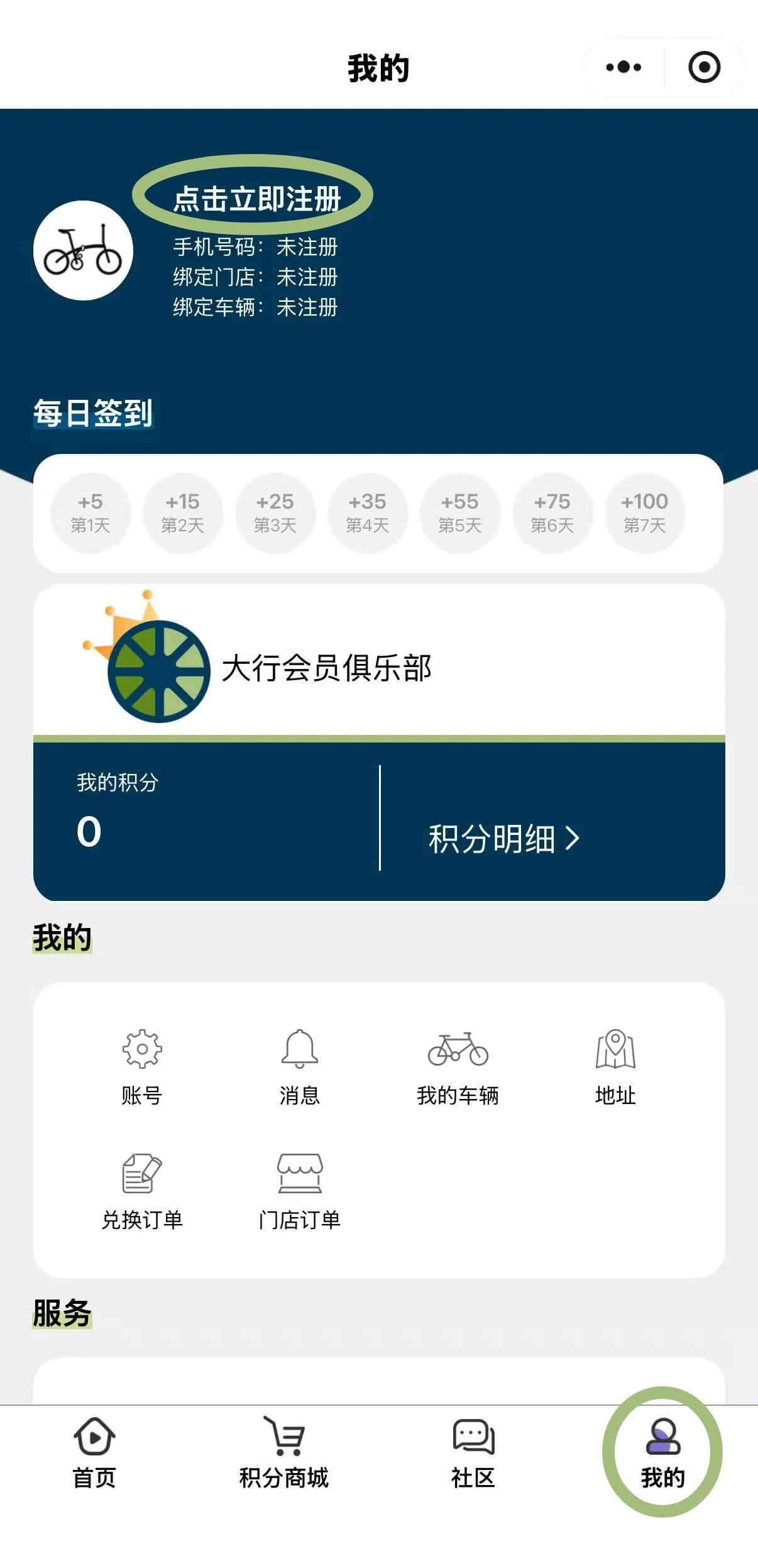Open 积分明细 points details

point(503,839)
